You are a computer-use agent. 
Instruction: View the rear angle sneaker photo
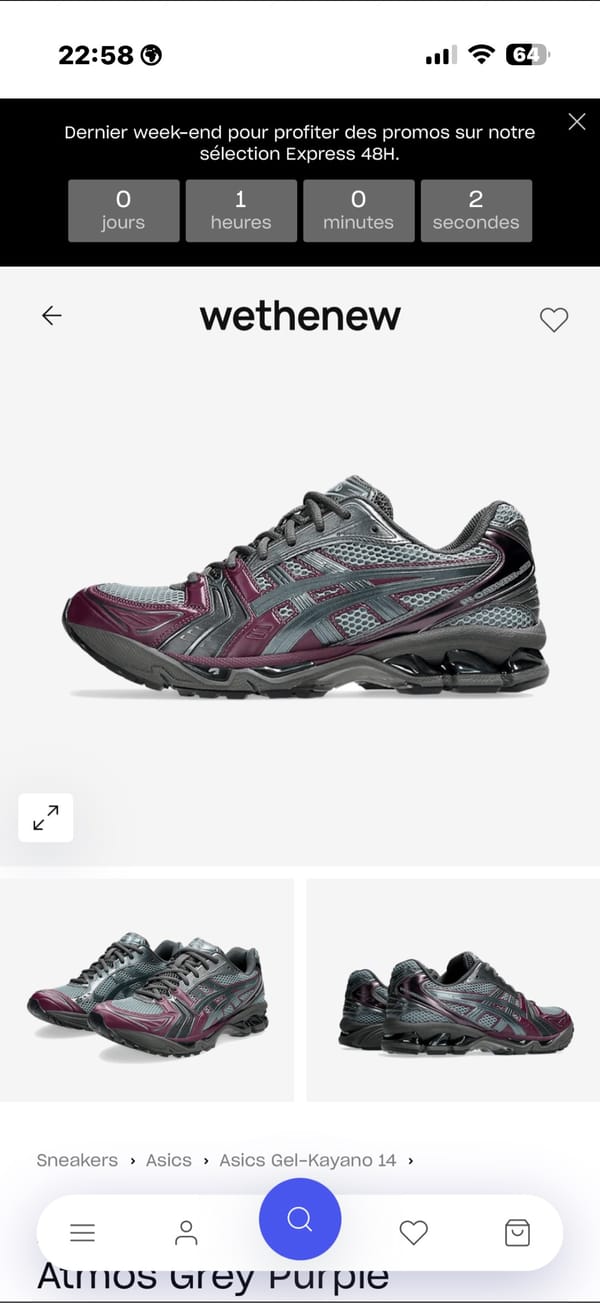(x=453, y=990)
